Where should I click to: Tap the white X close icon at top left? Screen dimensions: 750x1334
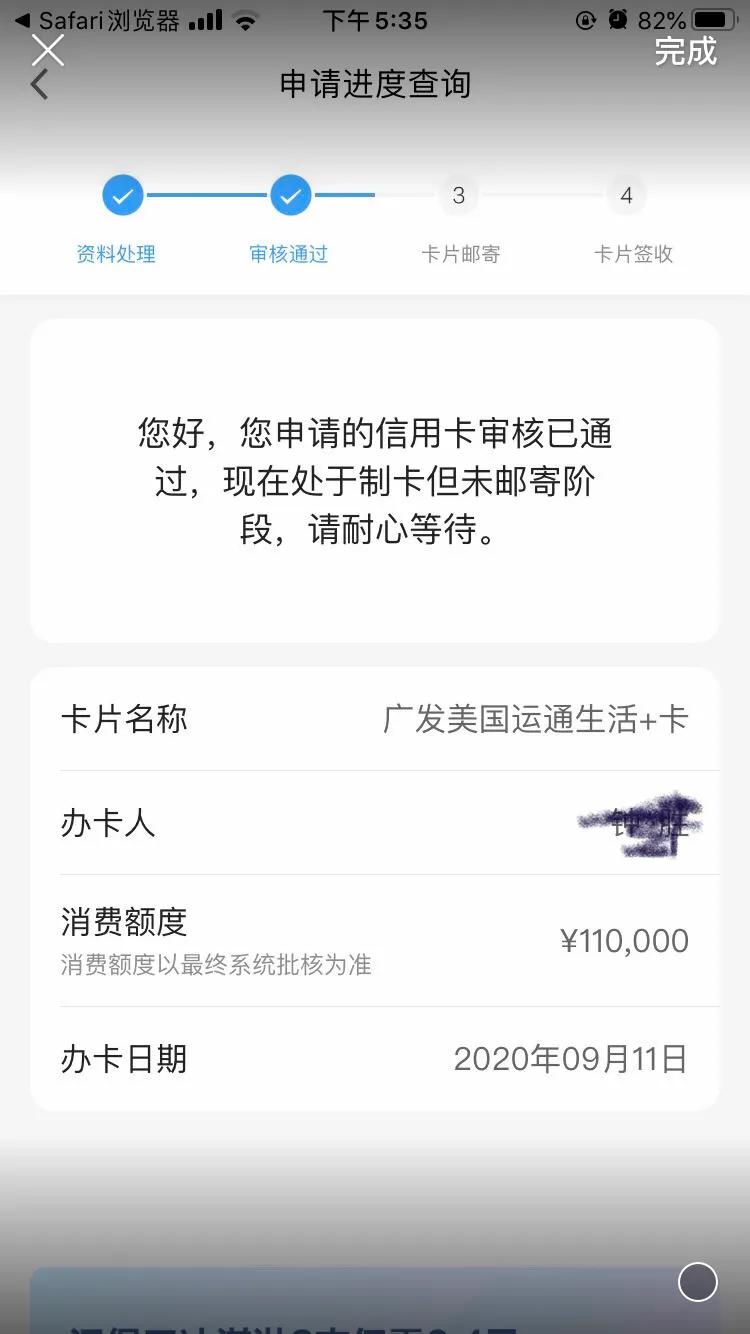tap(46, 51)
